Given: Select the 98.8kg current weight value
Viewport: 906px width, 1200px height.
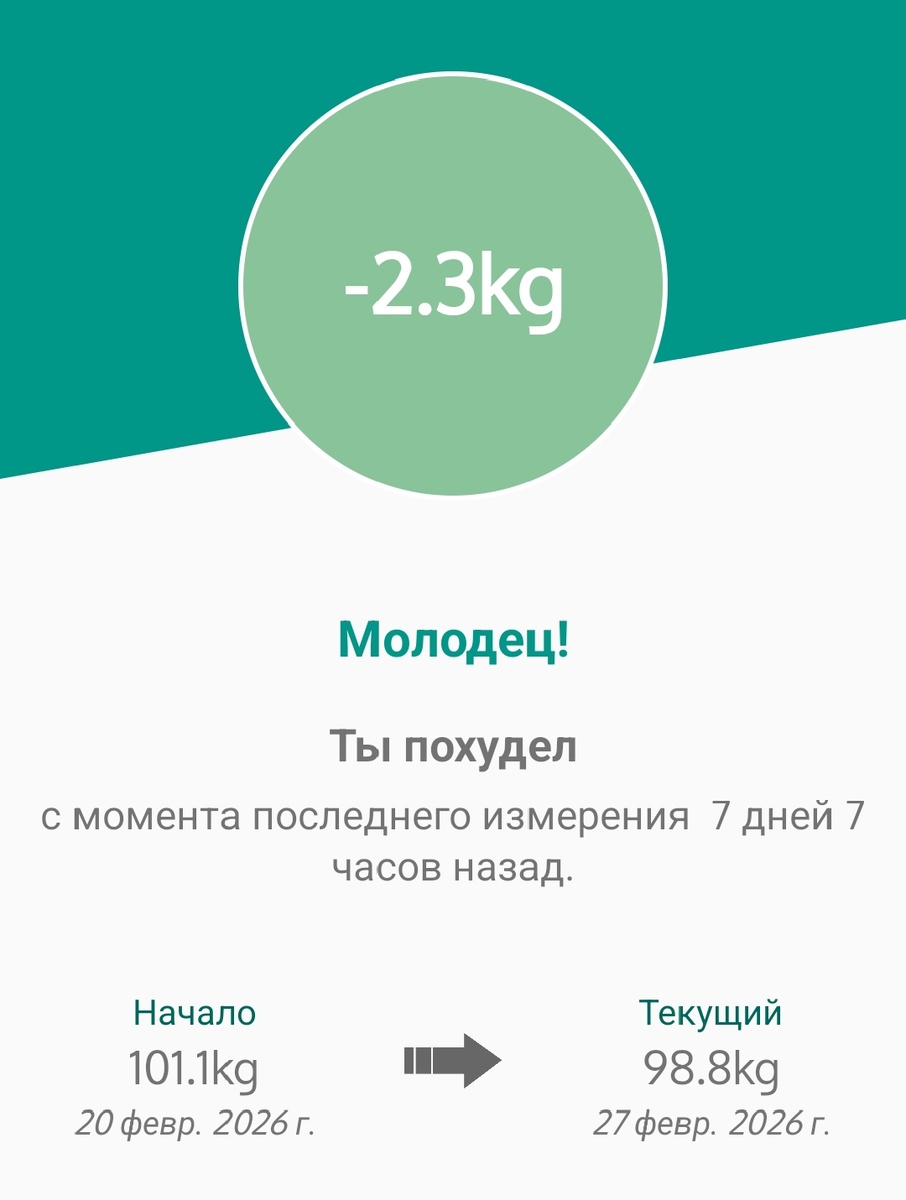Looking at the screenshot, I should (712, 1068).
